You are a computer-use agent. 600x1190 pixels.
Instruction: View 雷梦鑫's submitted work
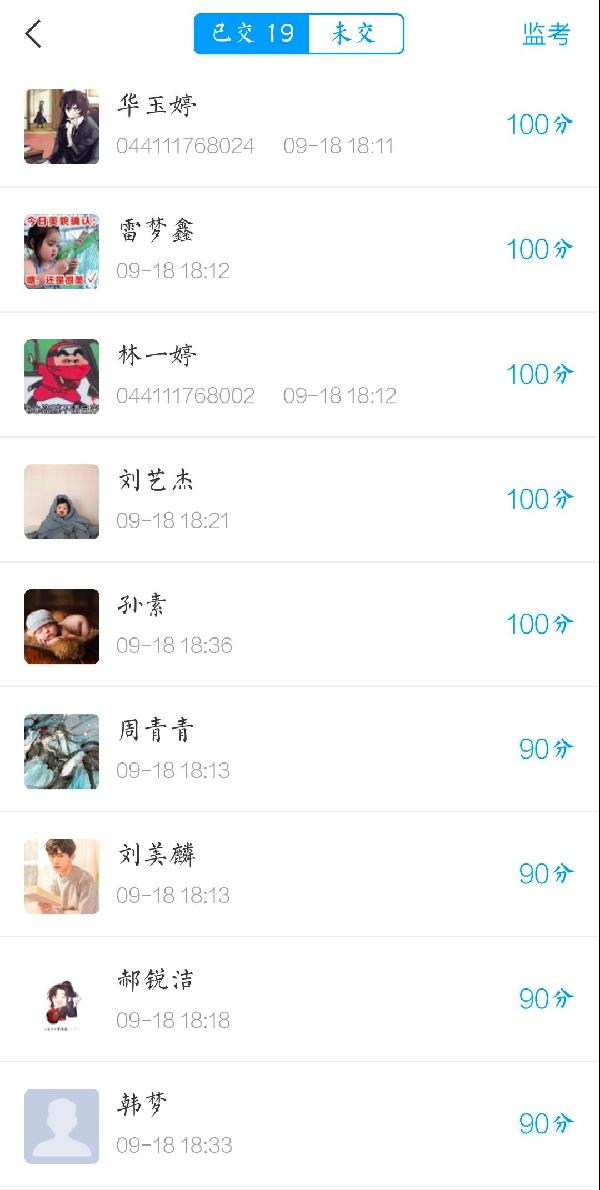[x=300, y=250]
